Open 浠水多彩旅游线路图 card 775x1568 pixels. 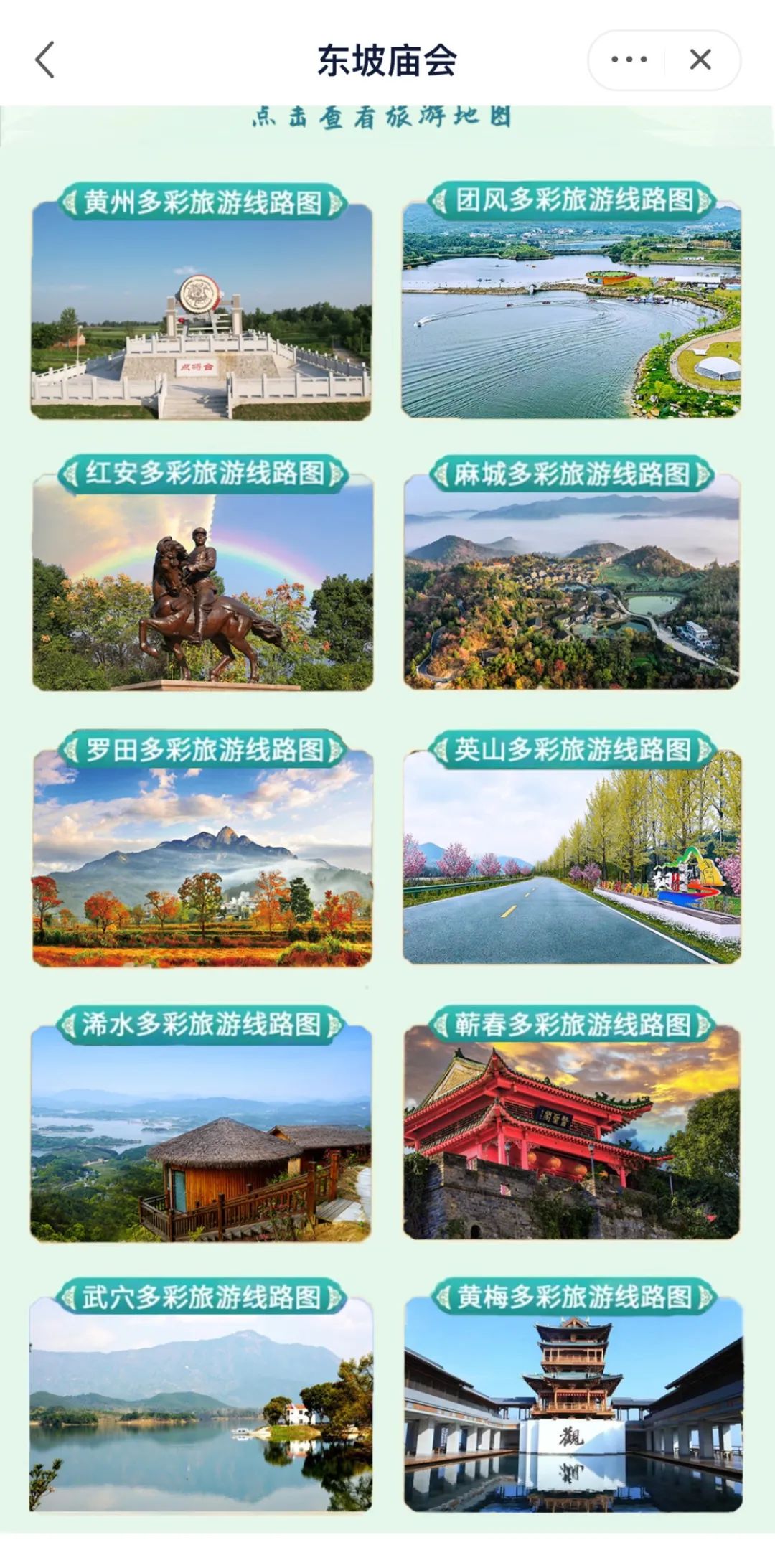[201, 1132]
